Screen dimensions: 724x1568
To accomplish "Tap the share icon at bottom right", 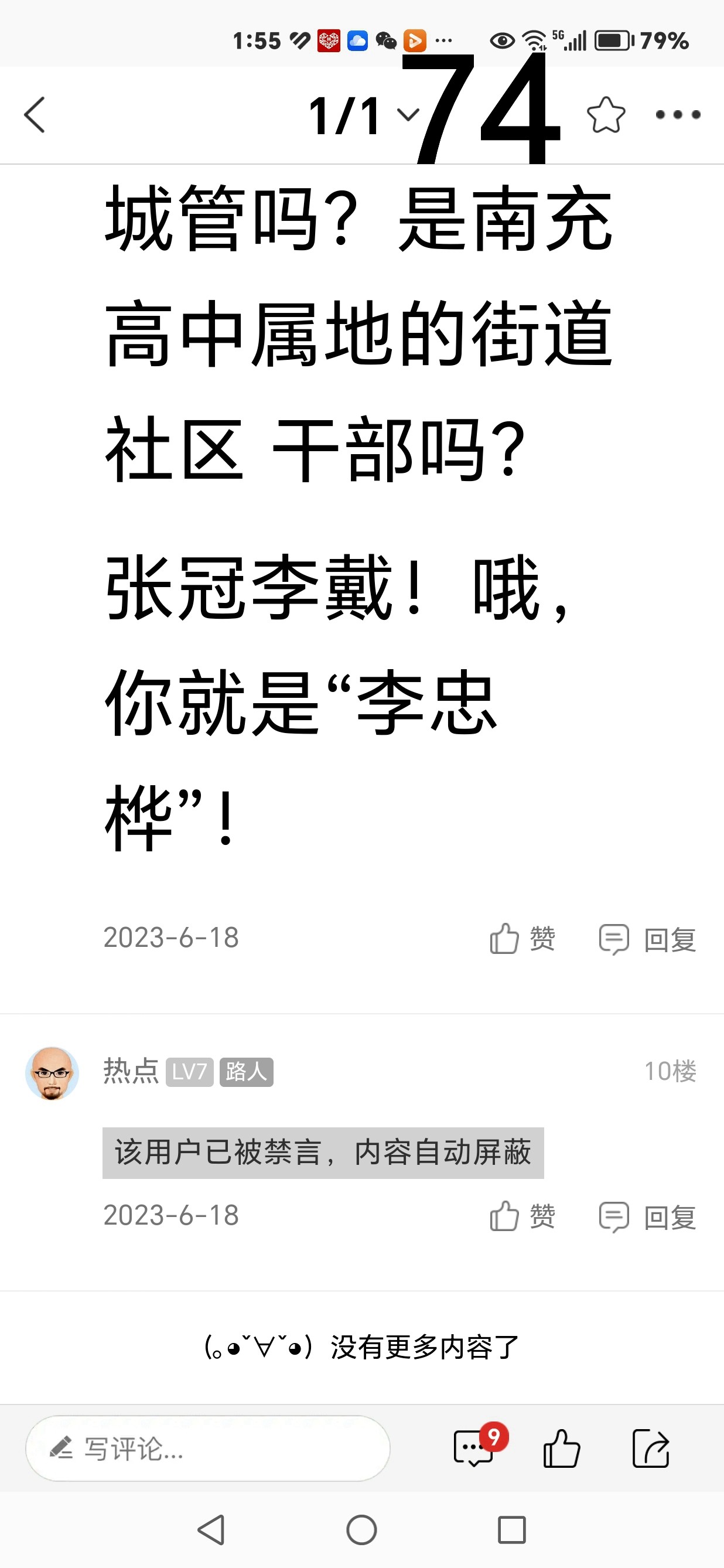I will 652,1448.
